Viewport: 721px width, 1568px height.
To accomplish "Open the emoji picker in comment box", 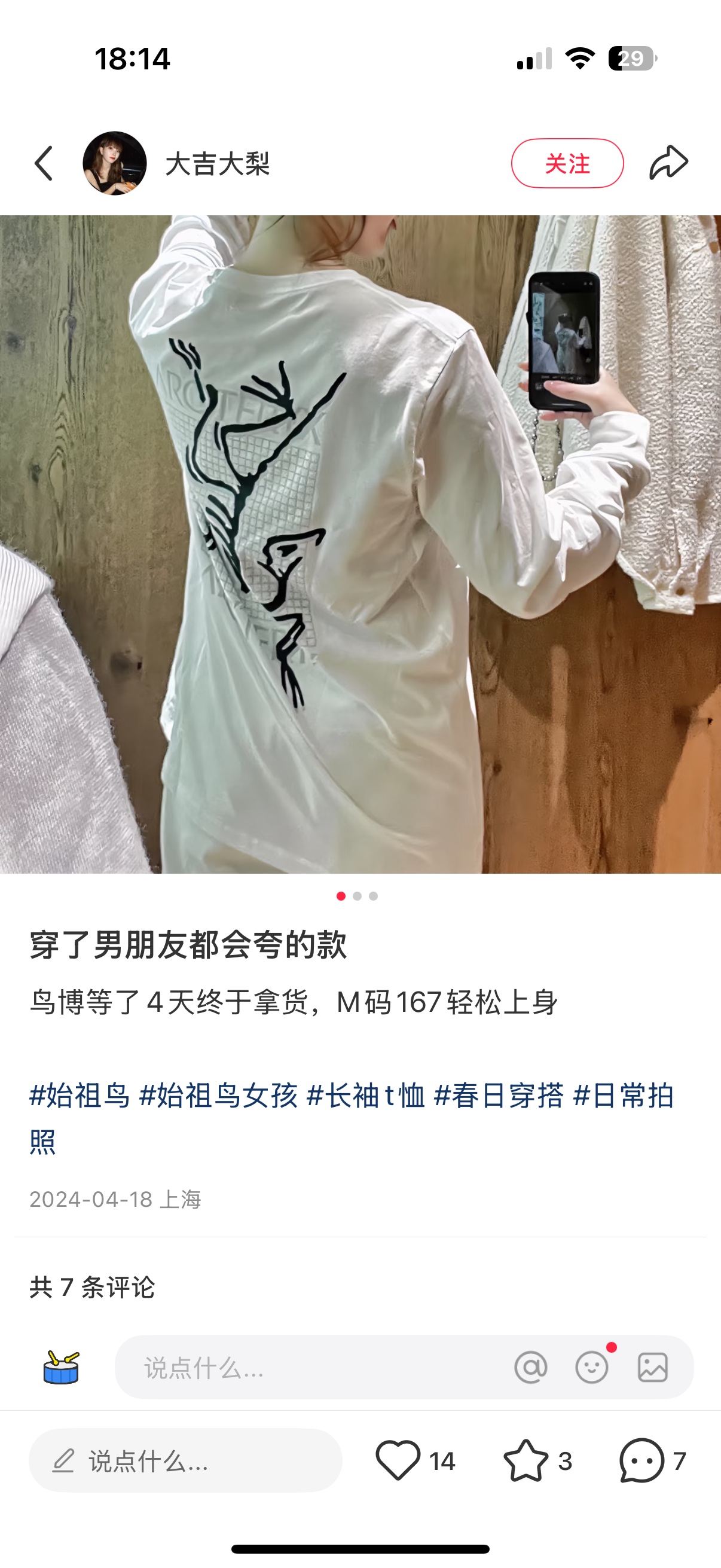I will [x=592, y=1368].
